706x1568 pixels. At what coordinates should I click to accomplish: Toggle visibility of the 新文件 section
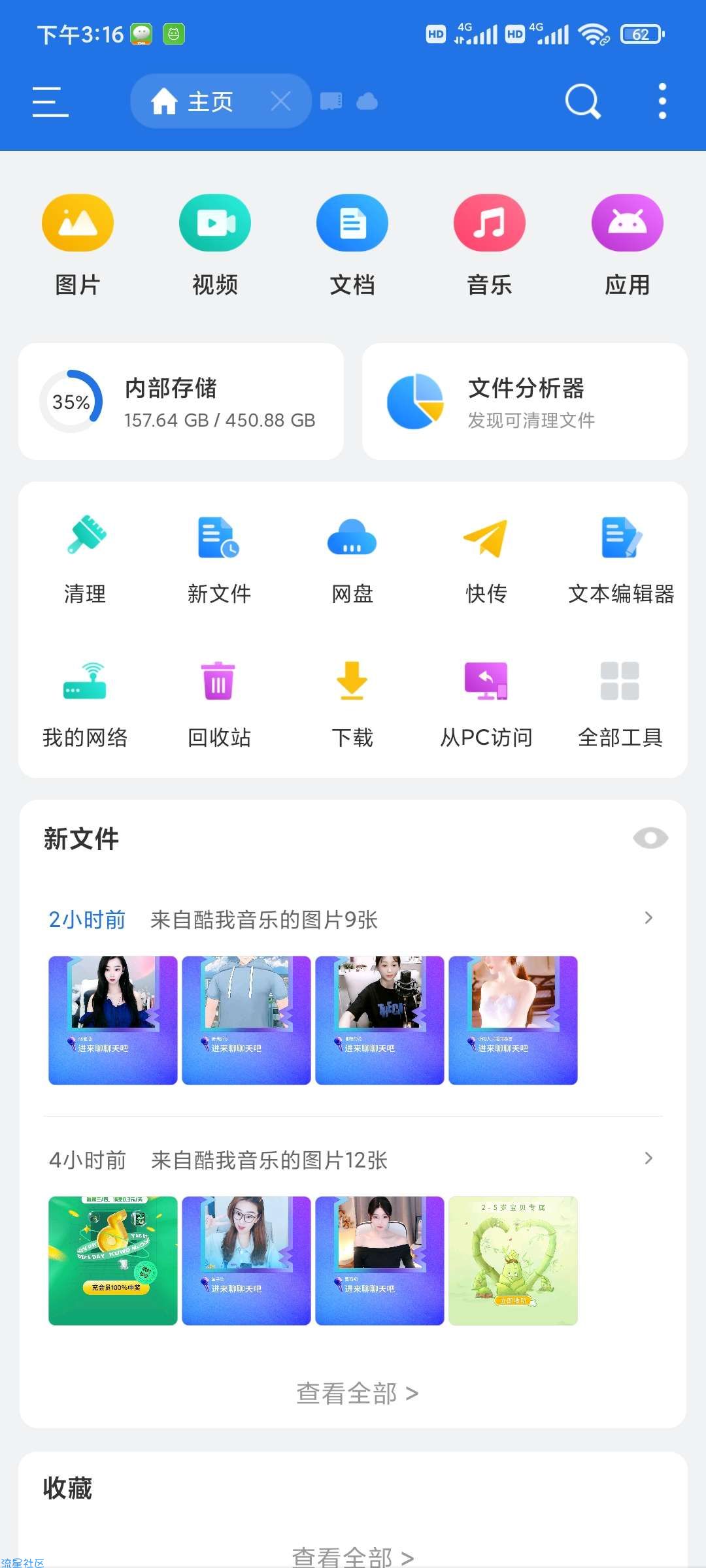650,838
